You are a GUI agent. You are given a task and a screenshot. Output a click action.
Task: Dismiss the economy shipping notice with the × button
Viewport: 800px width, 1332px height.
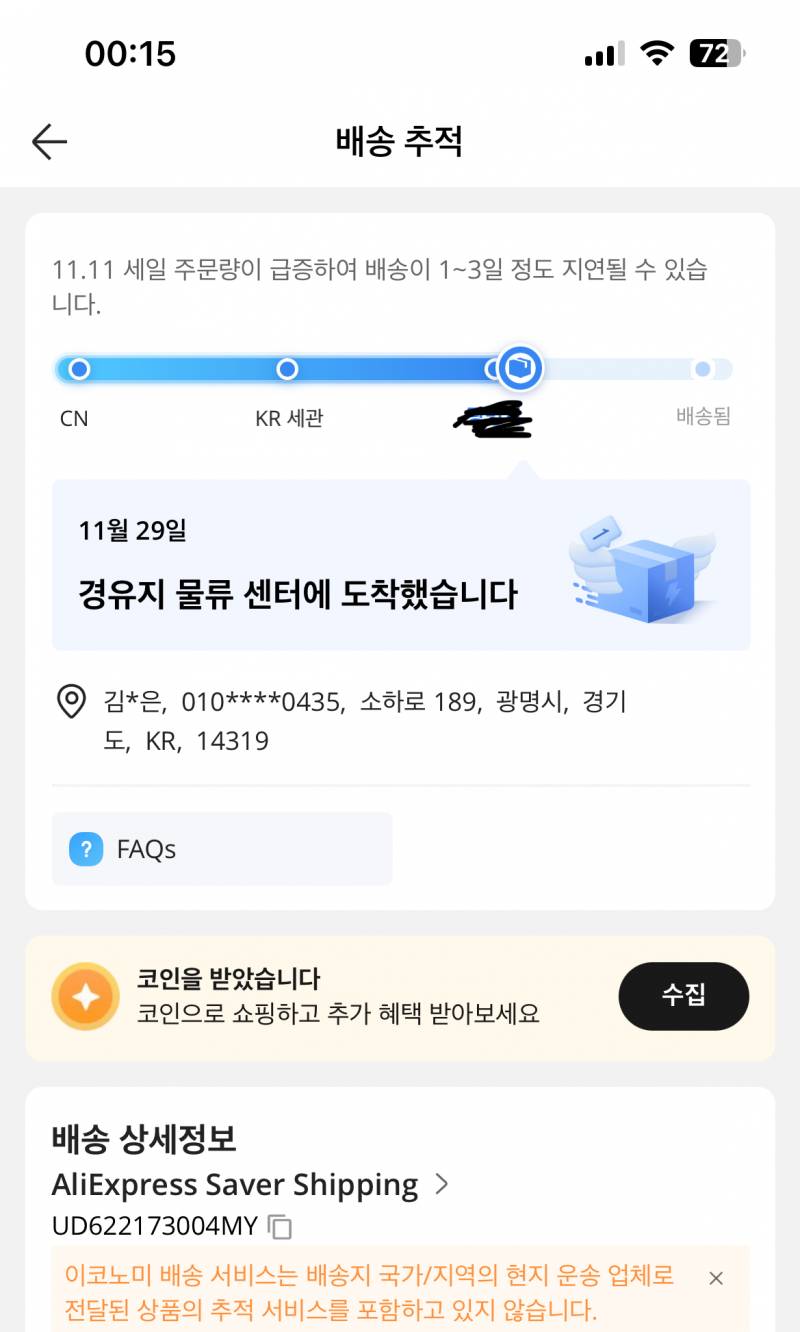coord(716,1279)
